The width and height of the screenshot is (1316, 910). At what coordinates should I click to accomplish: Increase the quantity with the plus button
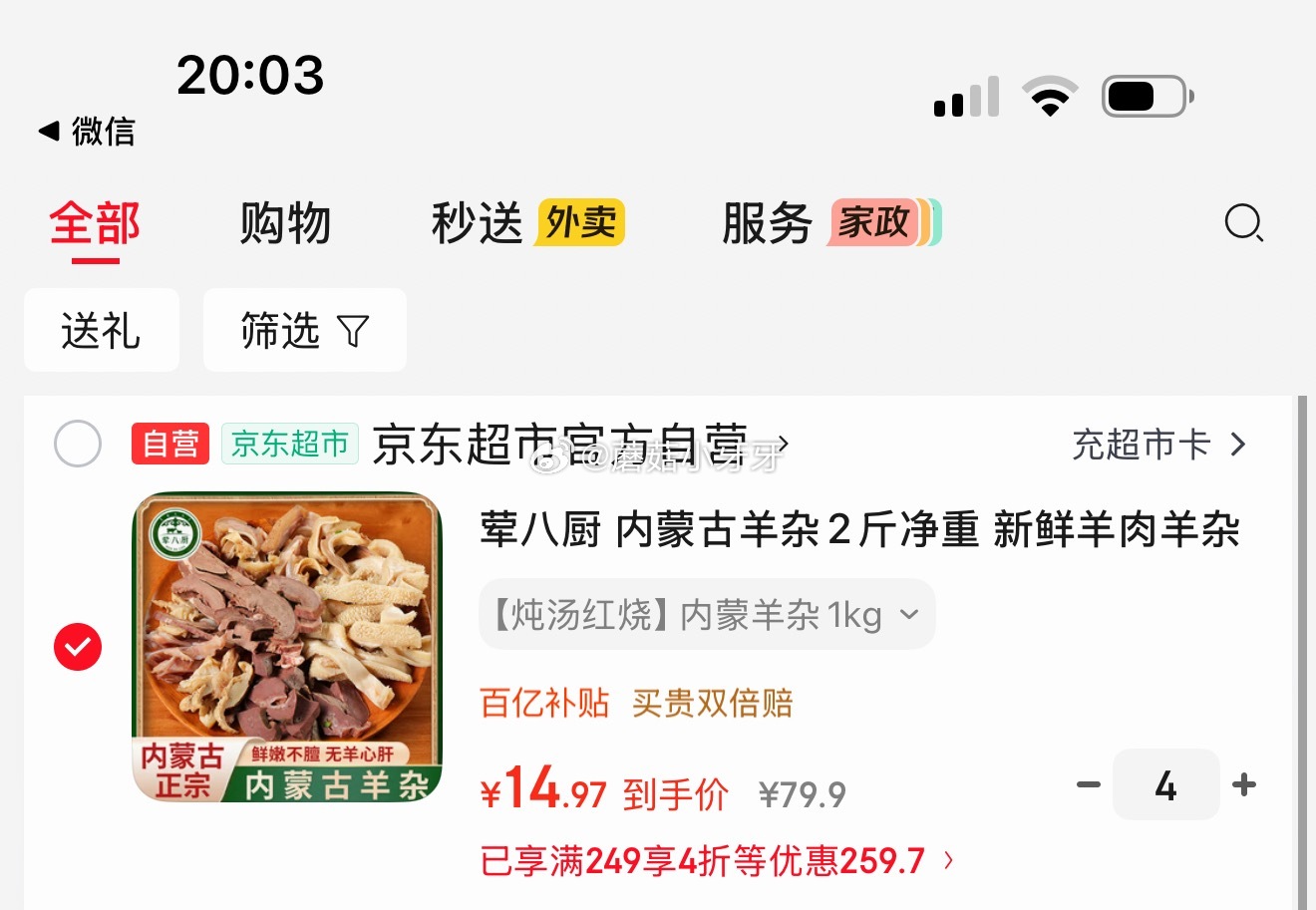[x=1244, y=785]
